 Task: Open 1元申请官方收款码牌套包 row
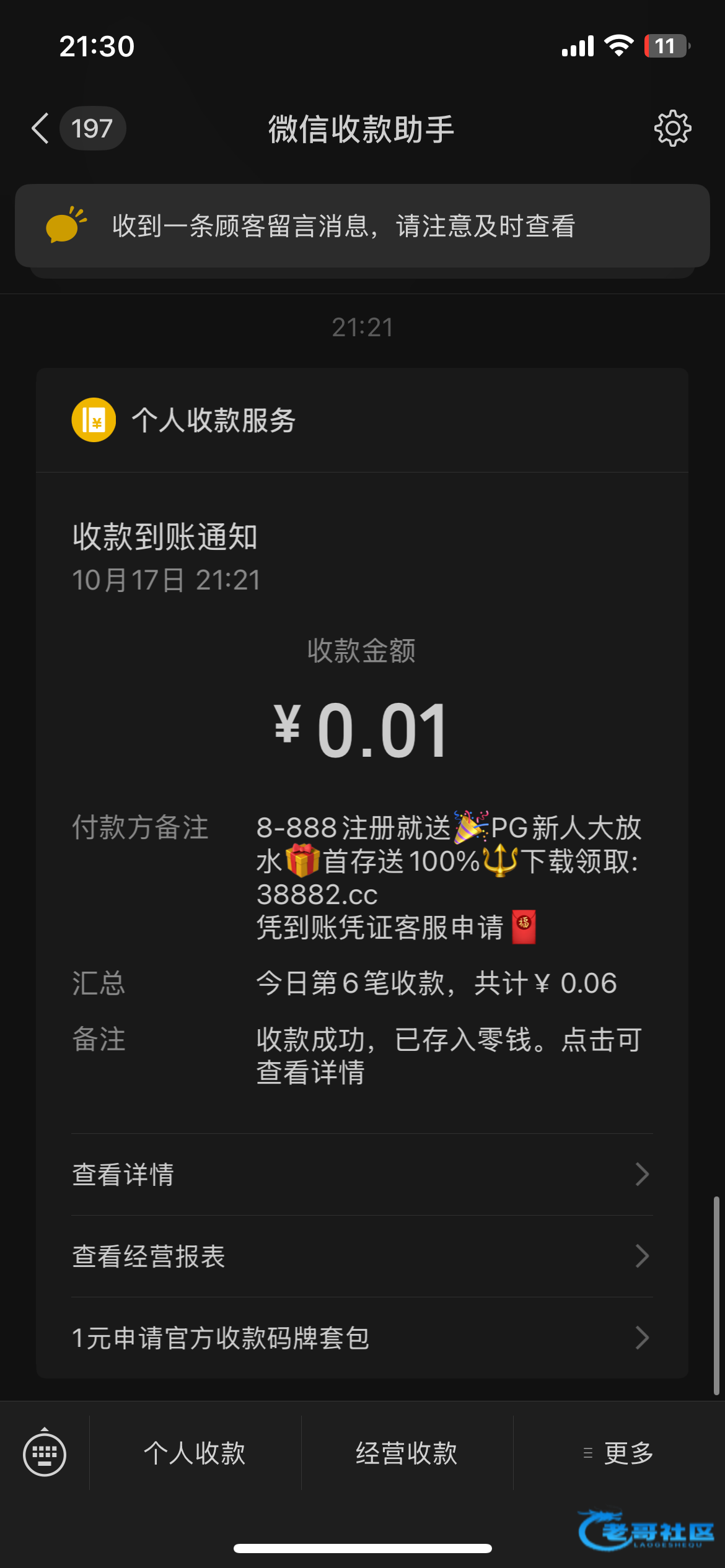362,1338
